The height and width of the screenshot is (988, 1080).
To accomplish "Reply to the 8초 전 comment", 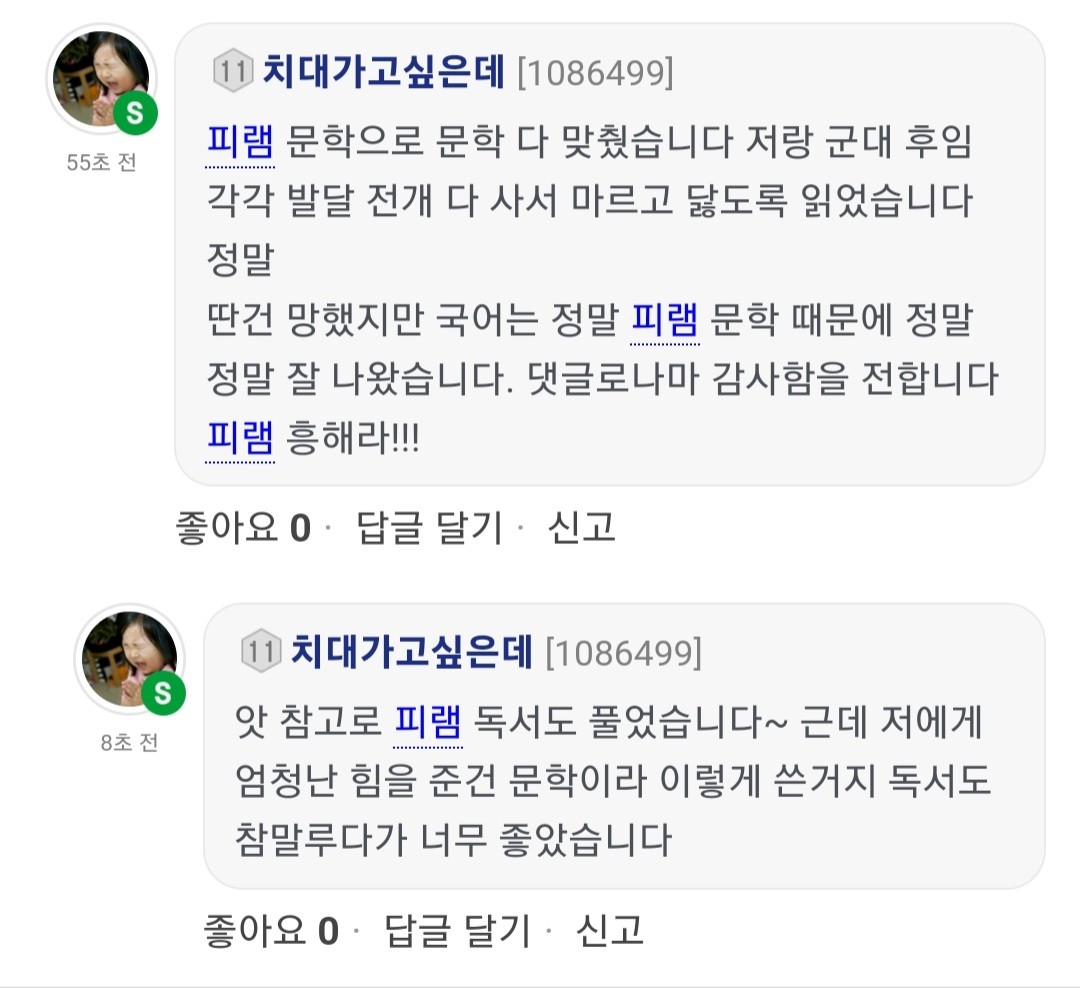I will point(457,931).
